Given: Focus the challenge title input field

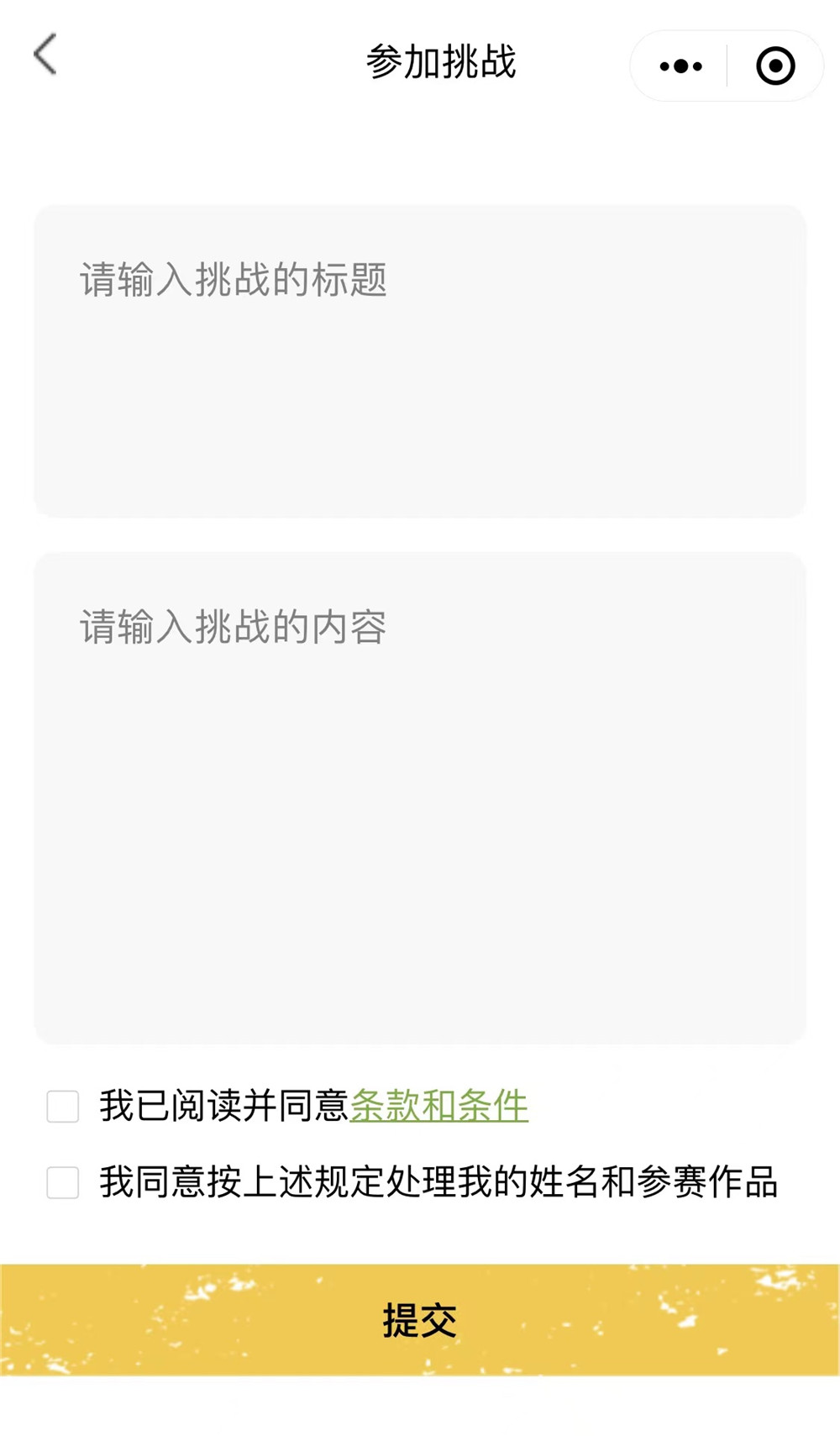Looking at the screenshot, I should coord(420,361).
